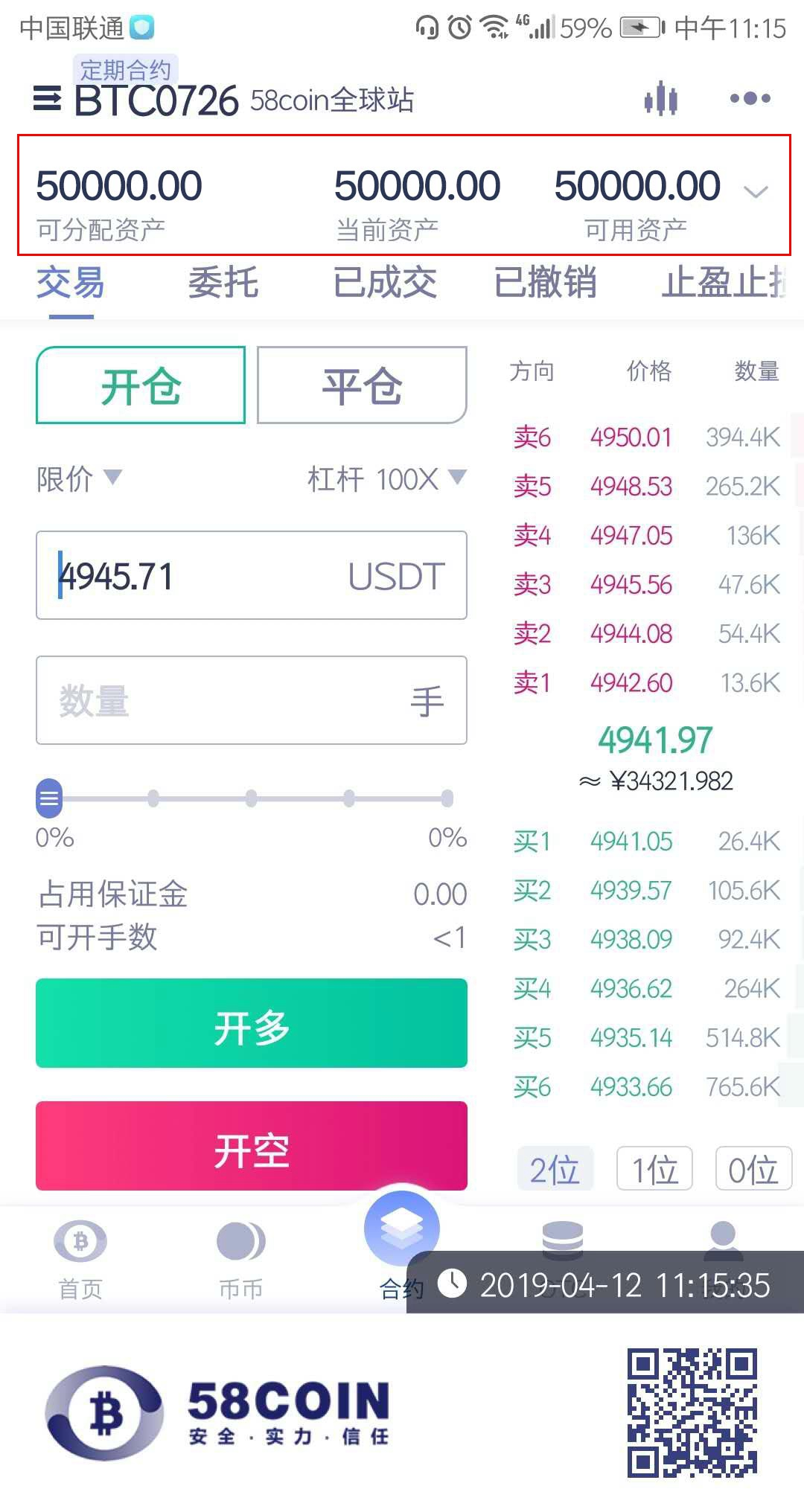Open the hamburger menu beside BTC0726
The image size is (804, 1512).
tap(48, 99)
